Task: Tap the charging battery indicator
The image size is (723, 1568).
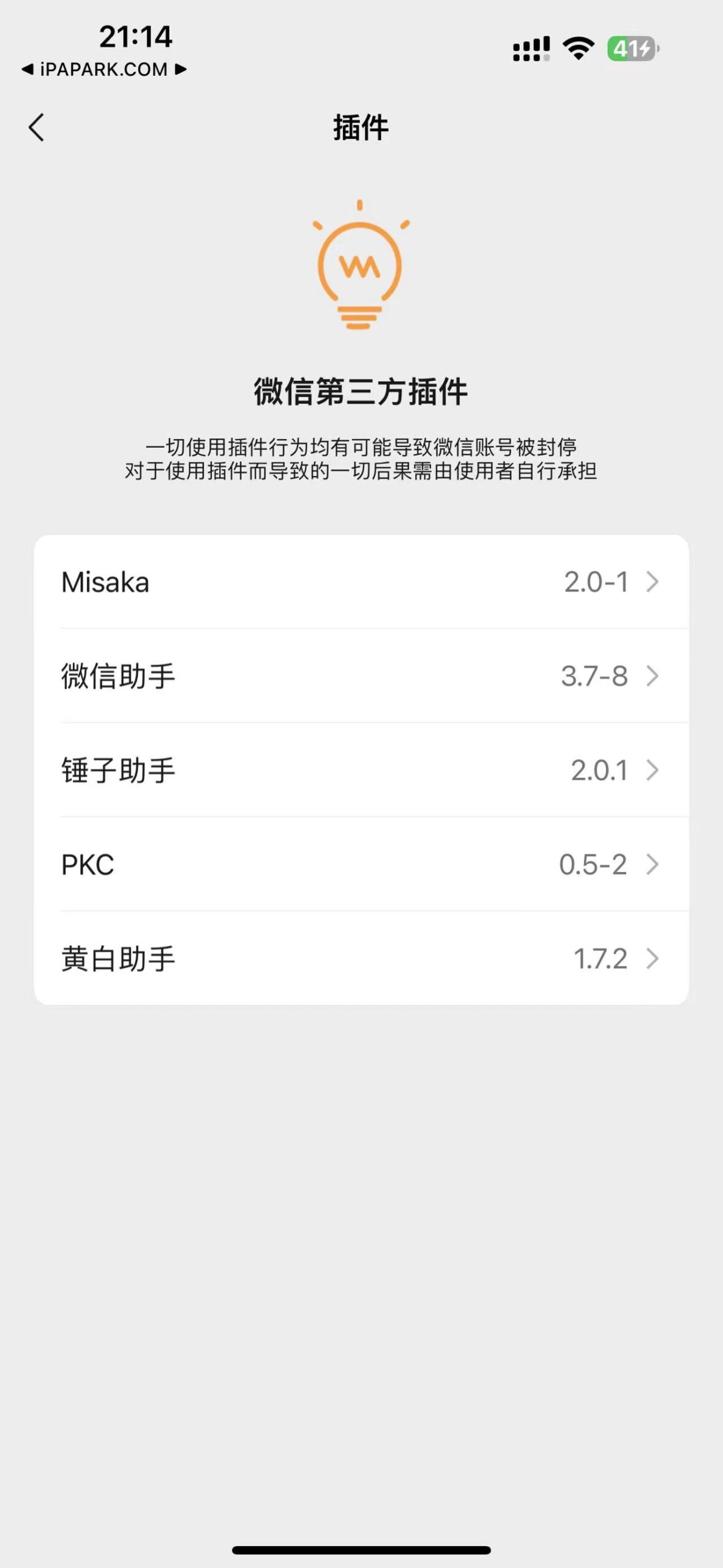Action: (631, 48)
